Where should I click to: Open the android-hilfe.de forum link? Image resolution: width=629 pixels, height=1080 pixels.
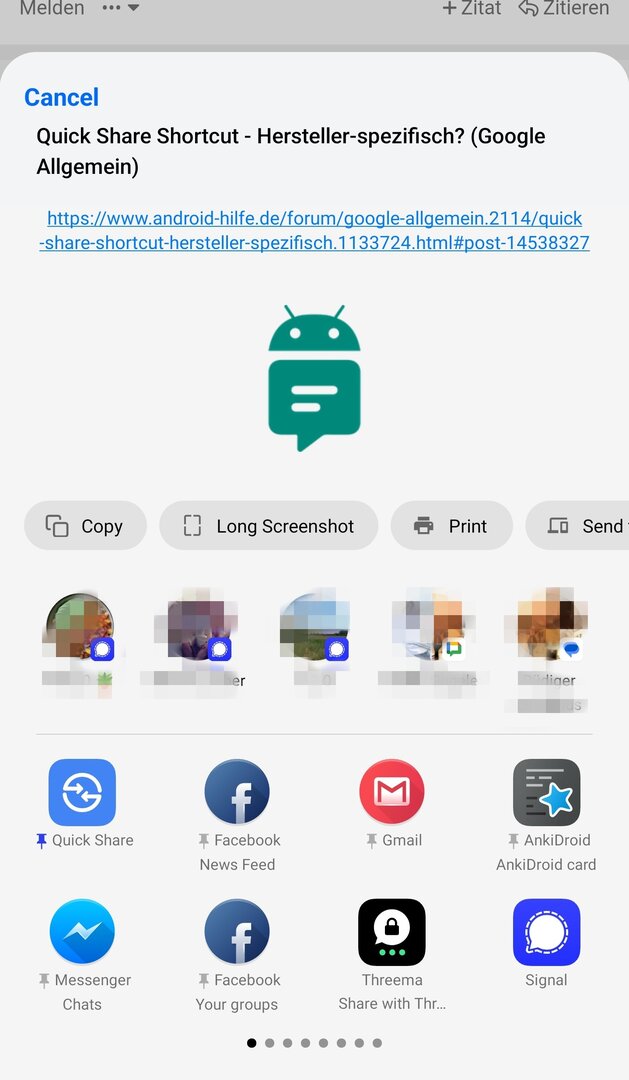point(314,230)
